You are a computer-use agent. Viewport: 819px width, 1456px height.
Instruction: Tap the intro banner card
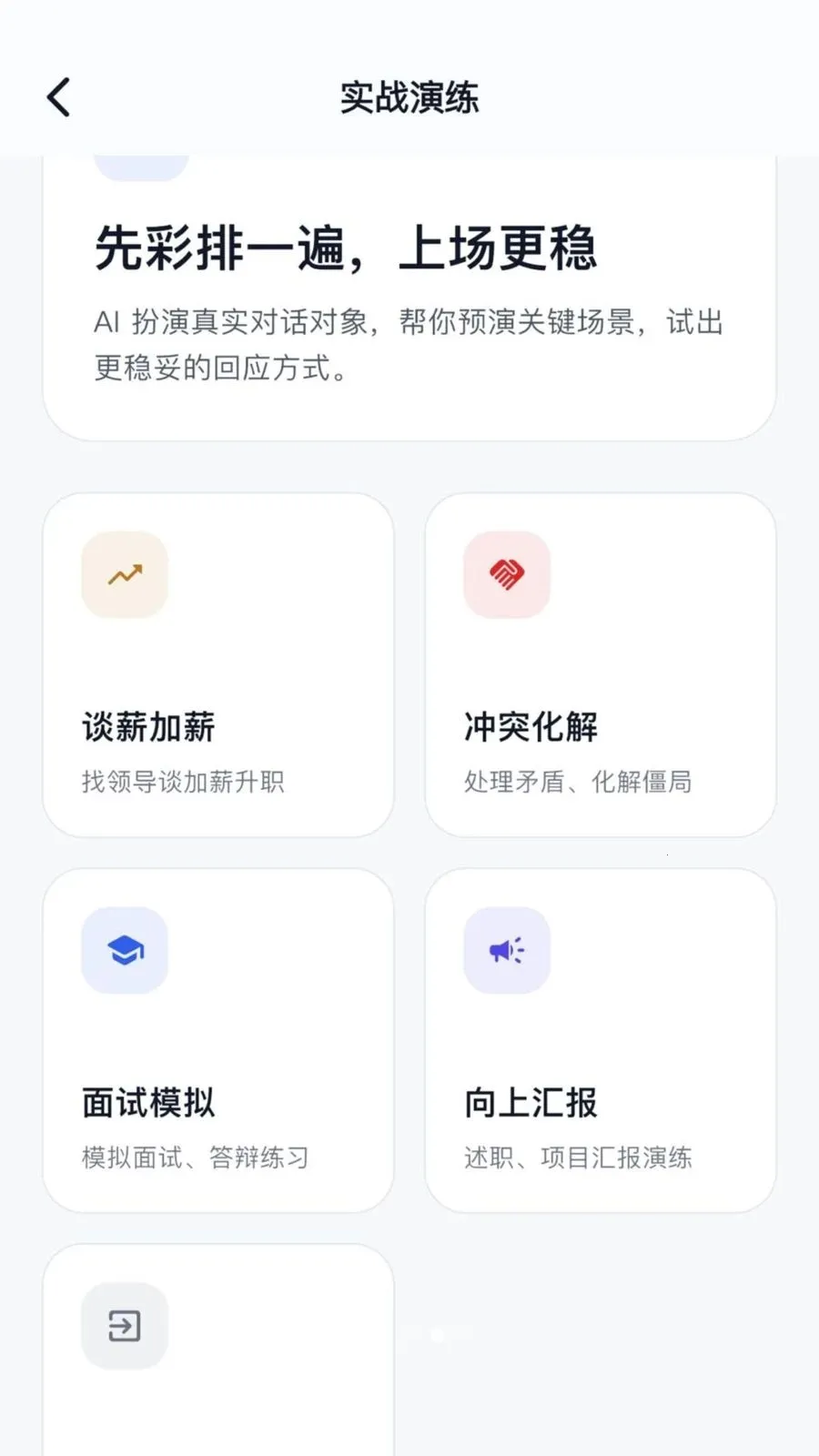pos(409,291)
